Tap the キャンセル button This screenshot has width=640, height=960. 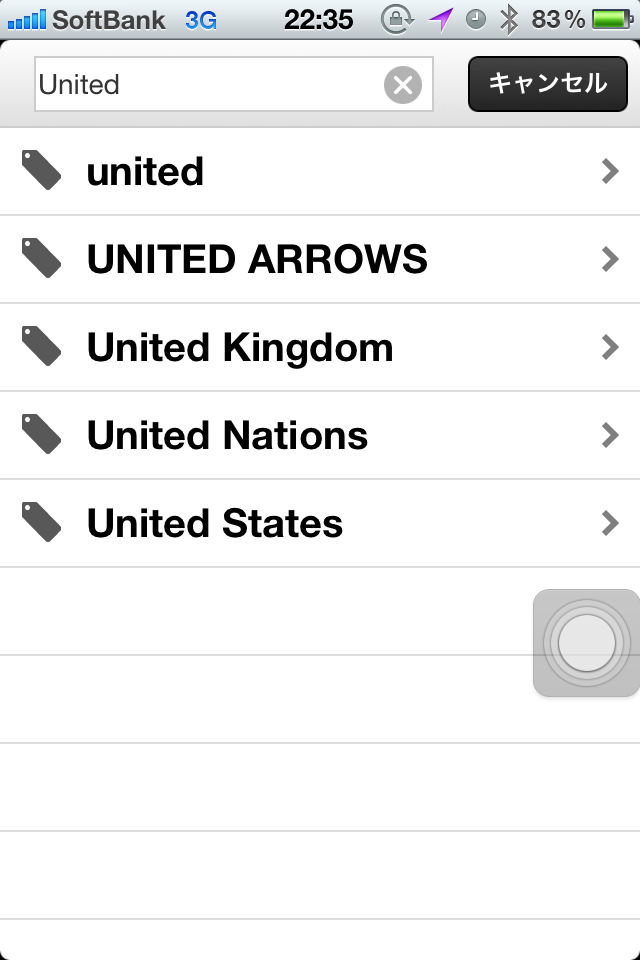click(x=547, y=84)
